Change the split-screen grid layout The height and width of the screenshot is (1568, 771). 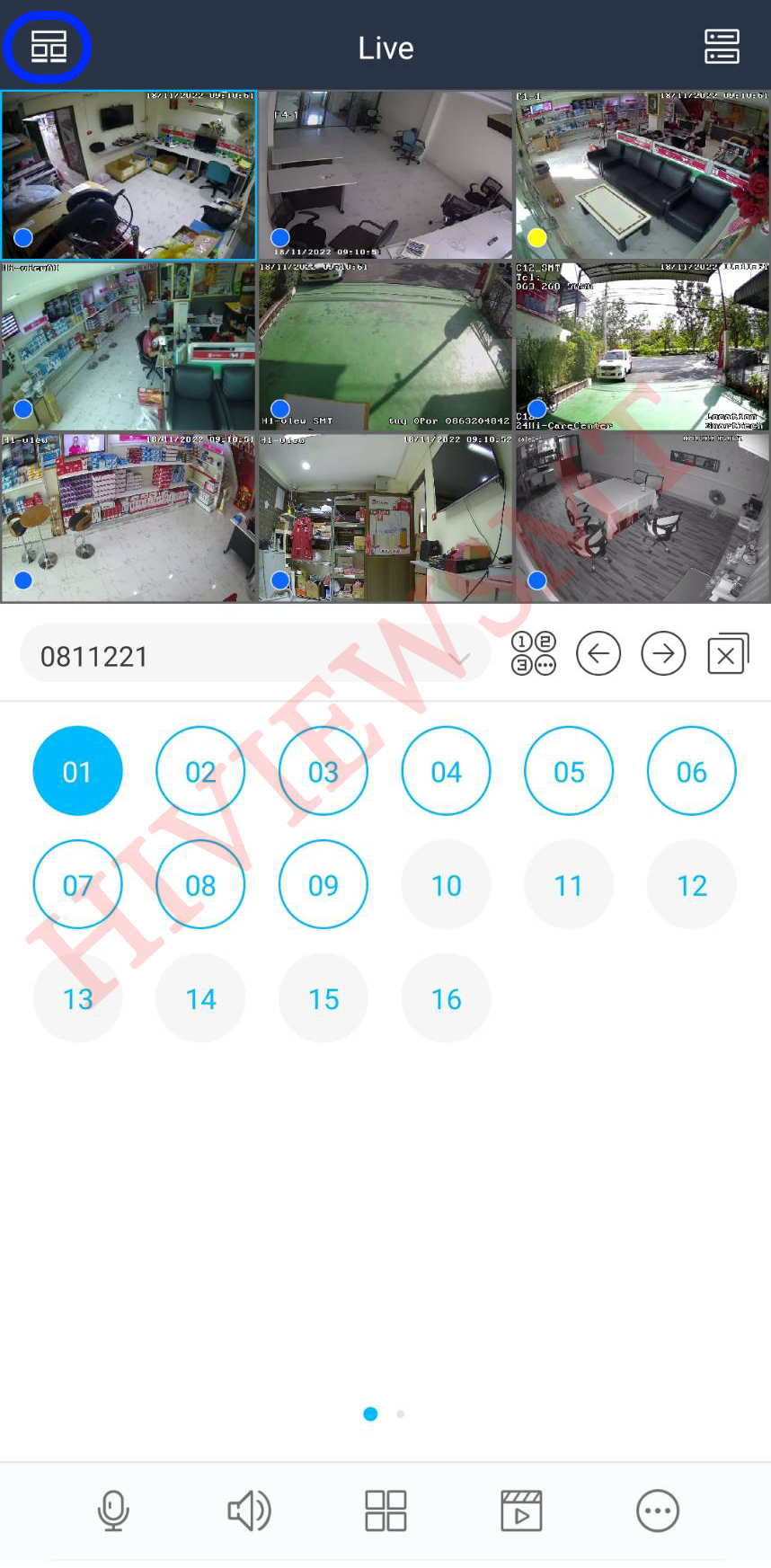385,1510
